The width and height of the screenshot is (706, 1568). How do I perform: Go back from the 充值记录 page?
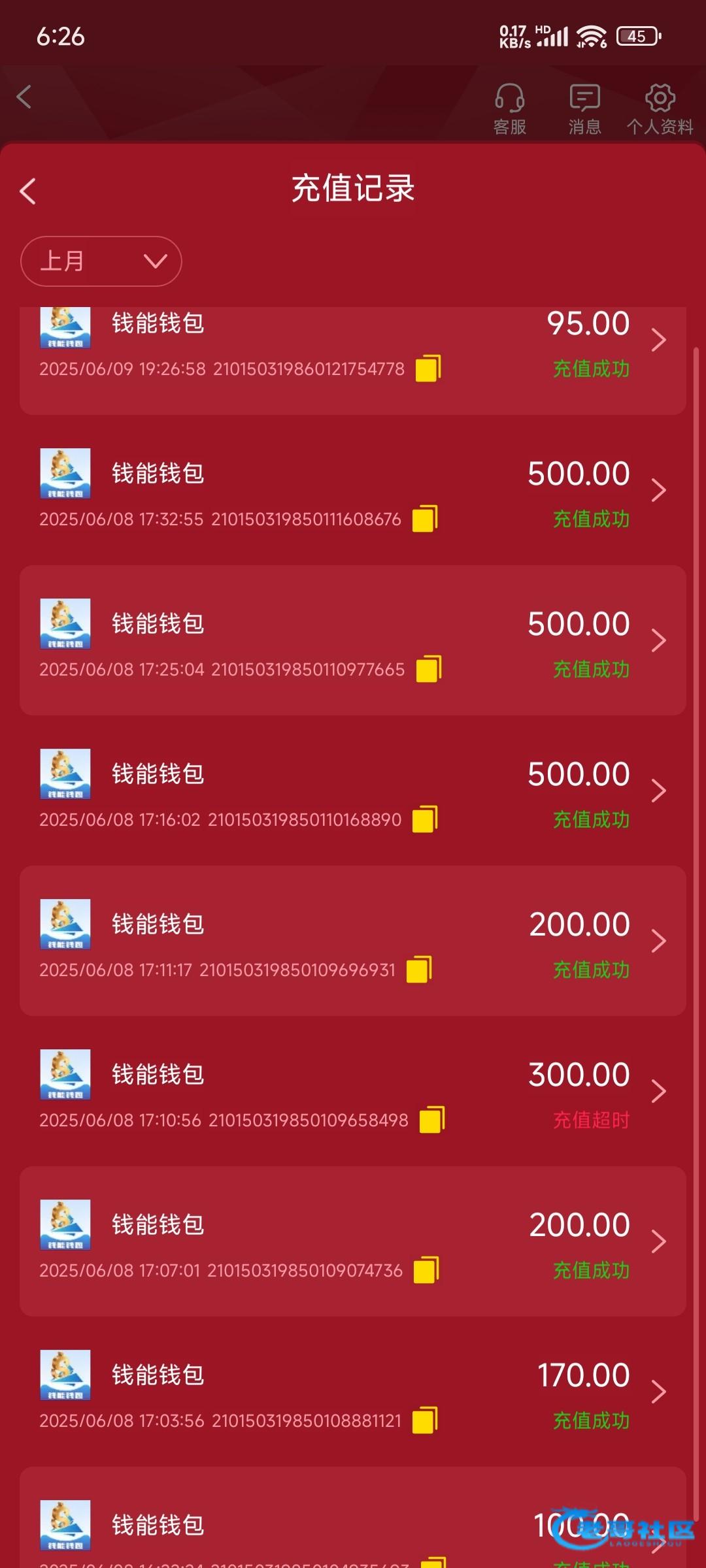click(x=27, y=191)
